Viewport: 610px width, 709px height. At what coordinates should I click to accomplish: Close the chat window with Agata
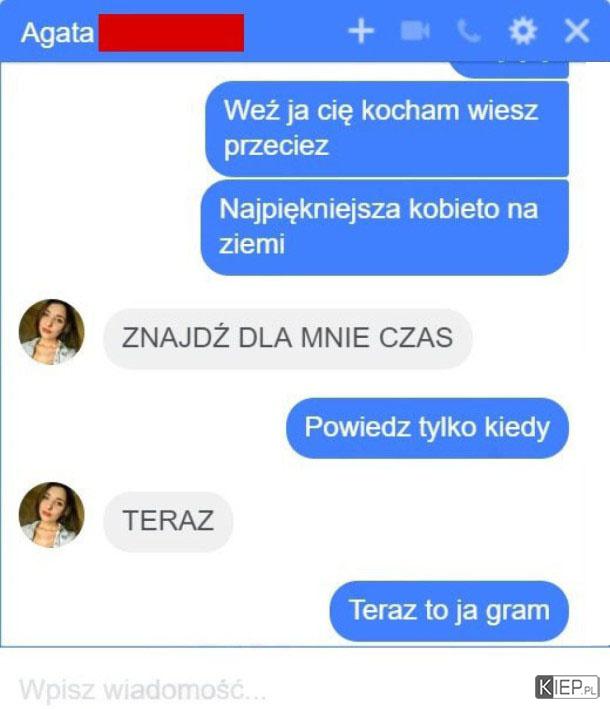(x=577, y=32)
